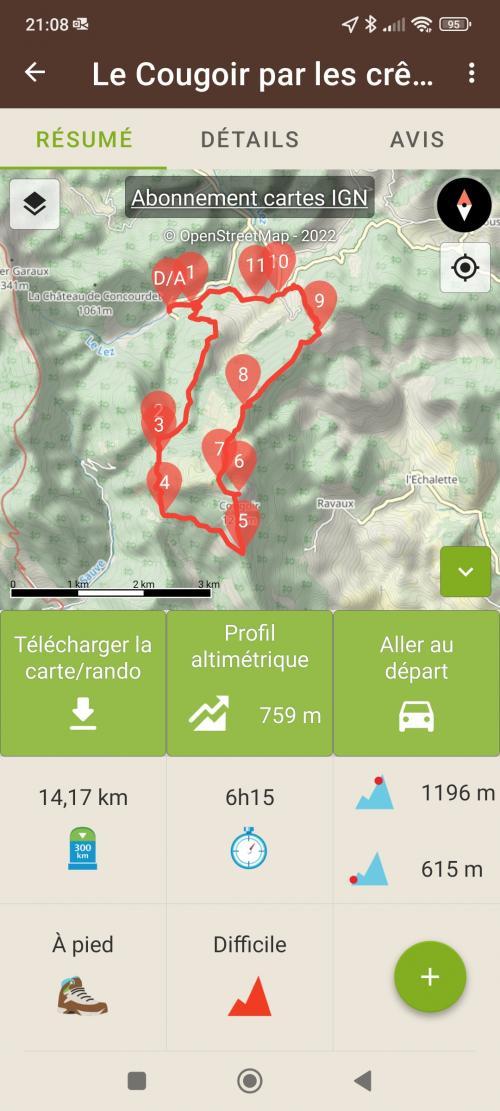Switch to the DÉTAILS tab
Viewport: 500px width, 1111px height.
tap(250, 139)
